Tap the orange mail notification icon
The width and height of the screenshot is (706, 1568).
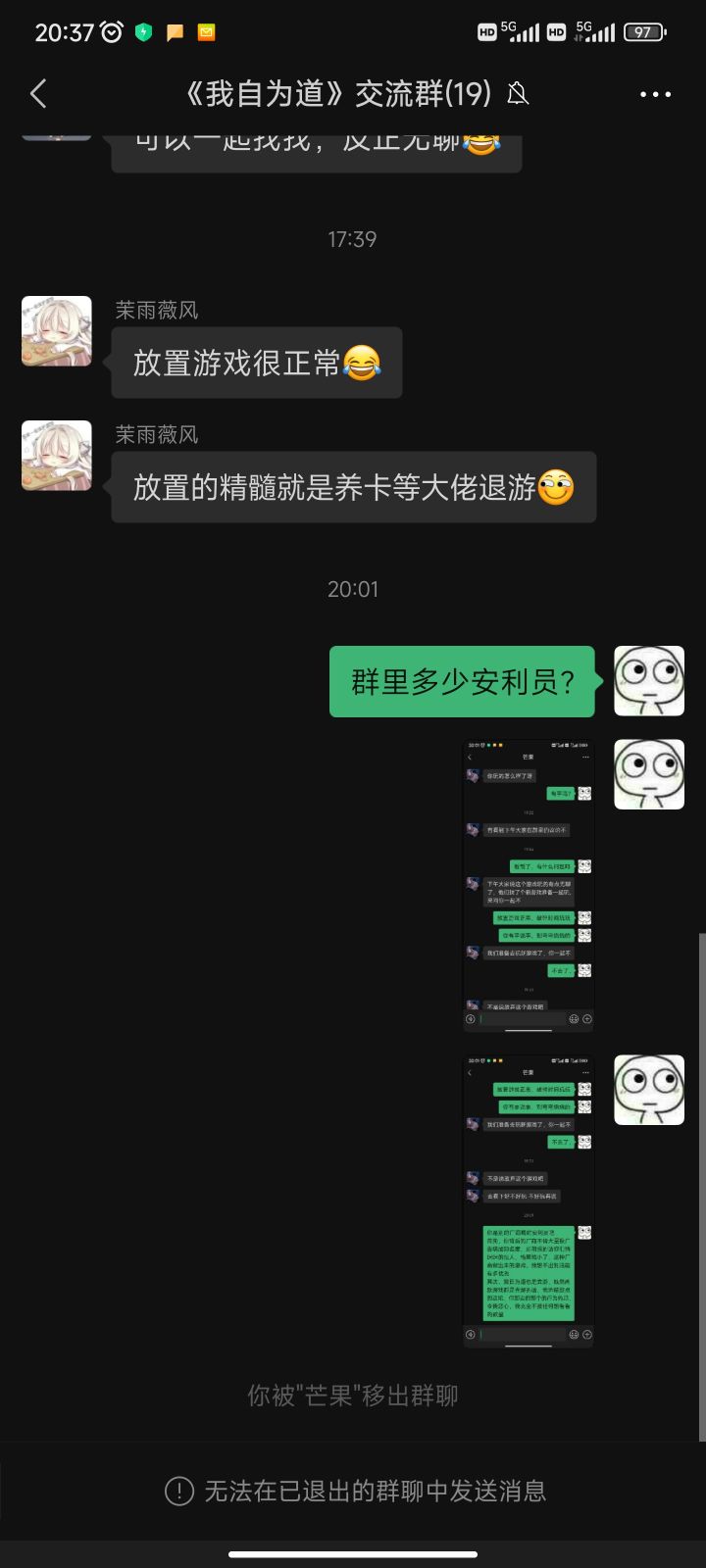(206, 32)
